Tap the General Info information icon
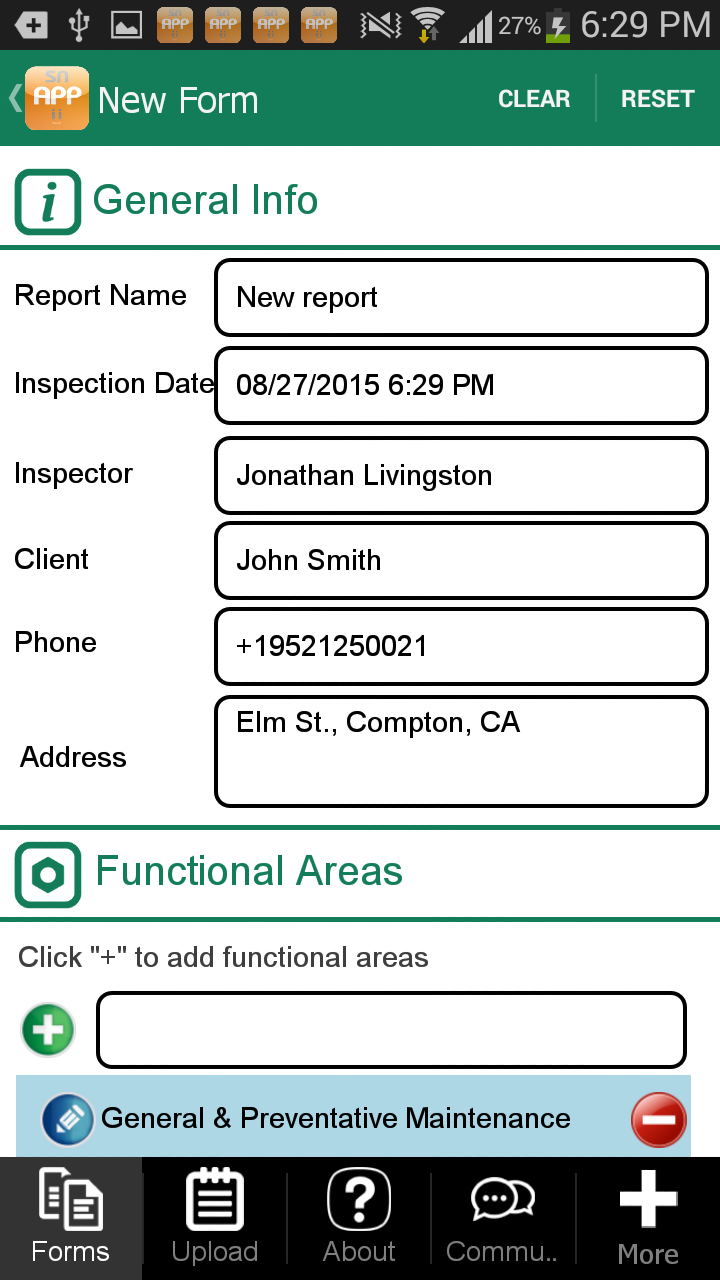Screen dimensions: 720x1280 click(47, 201)
